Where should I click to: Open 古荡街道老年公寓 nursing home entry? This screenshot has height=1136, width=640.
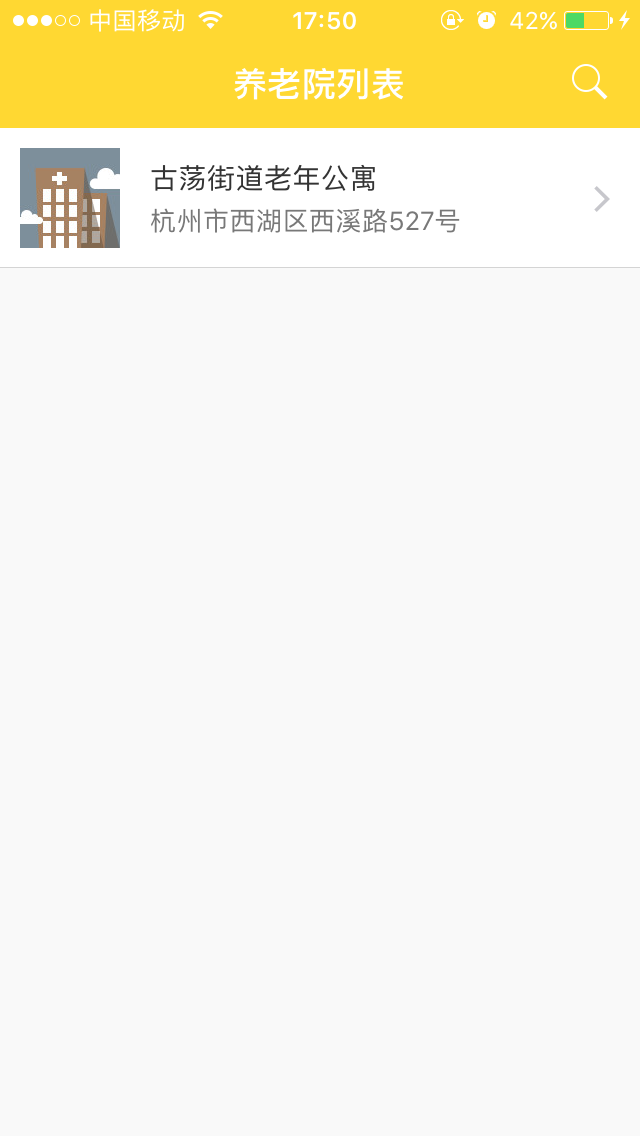pos(320,198)
